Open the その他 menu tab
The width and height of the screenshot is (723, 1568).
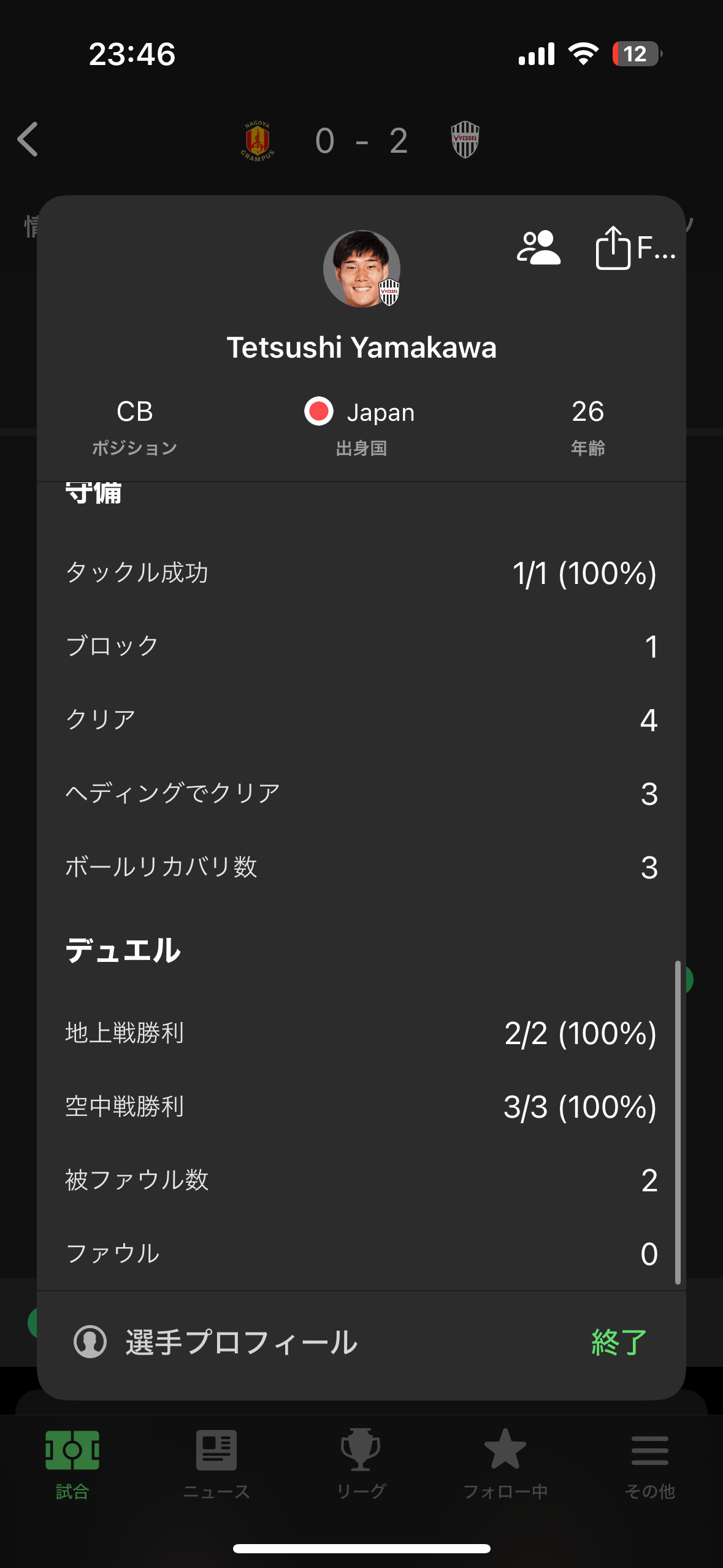point(649,1464)
